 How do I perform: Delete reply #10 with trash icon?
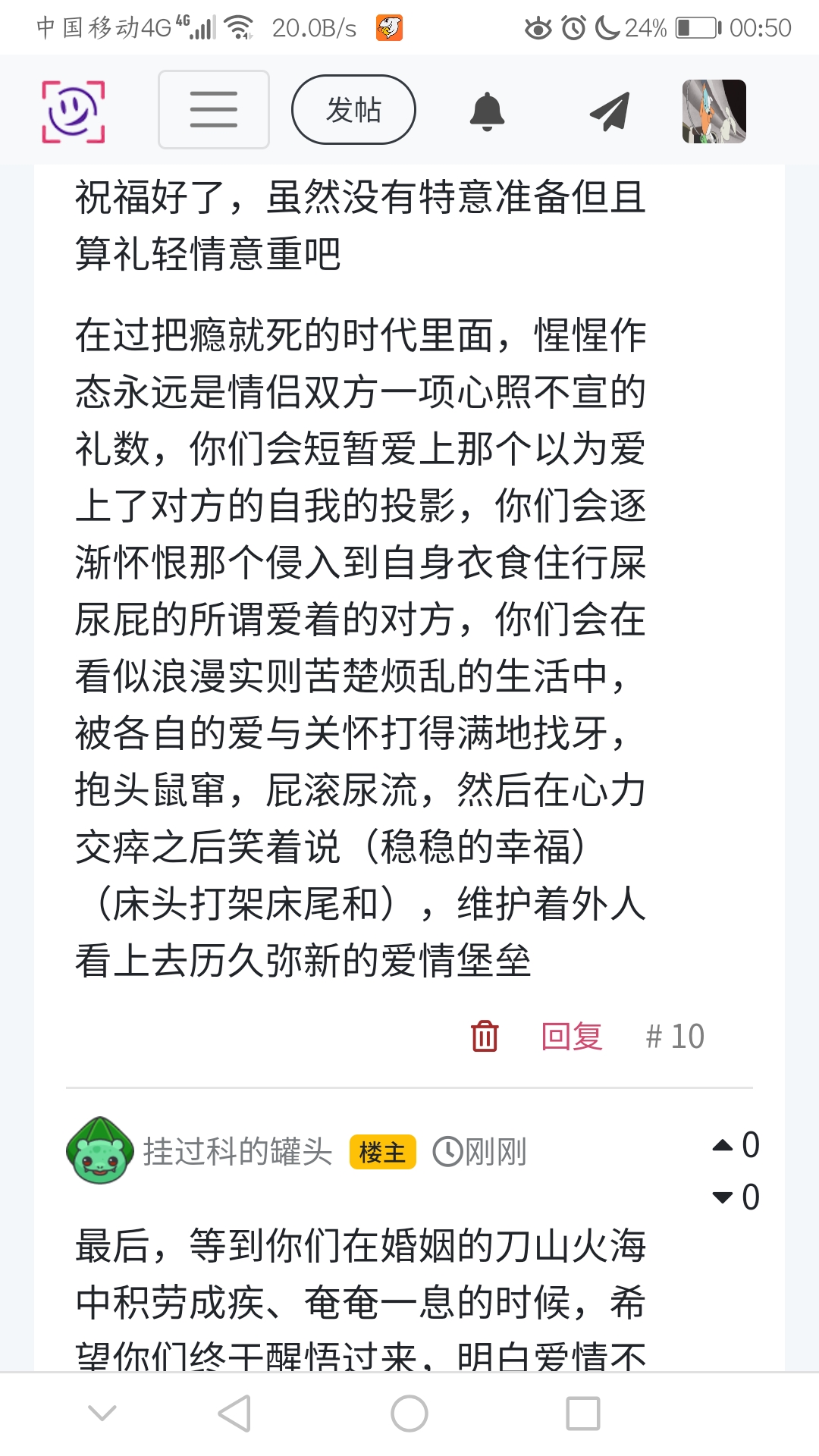click(485, 1036)
